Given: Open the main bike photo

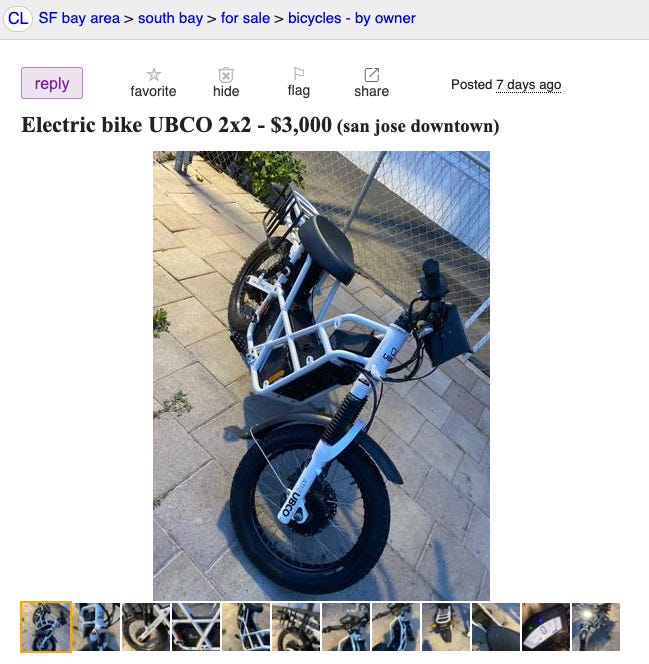Looking at the screenshot, I should point(321,375).
